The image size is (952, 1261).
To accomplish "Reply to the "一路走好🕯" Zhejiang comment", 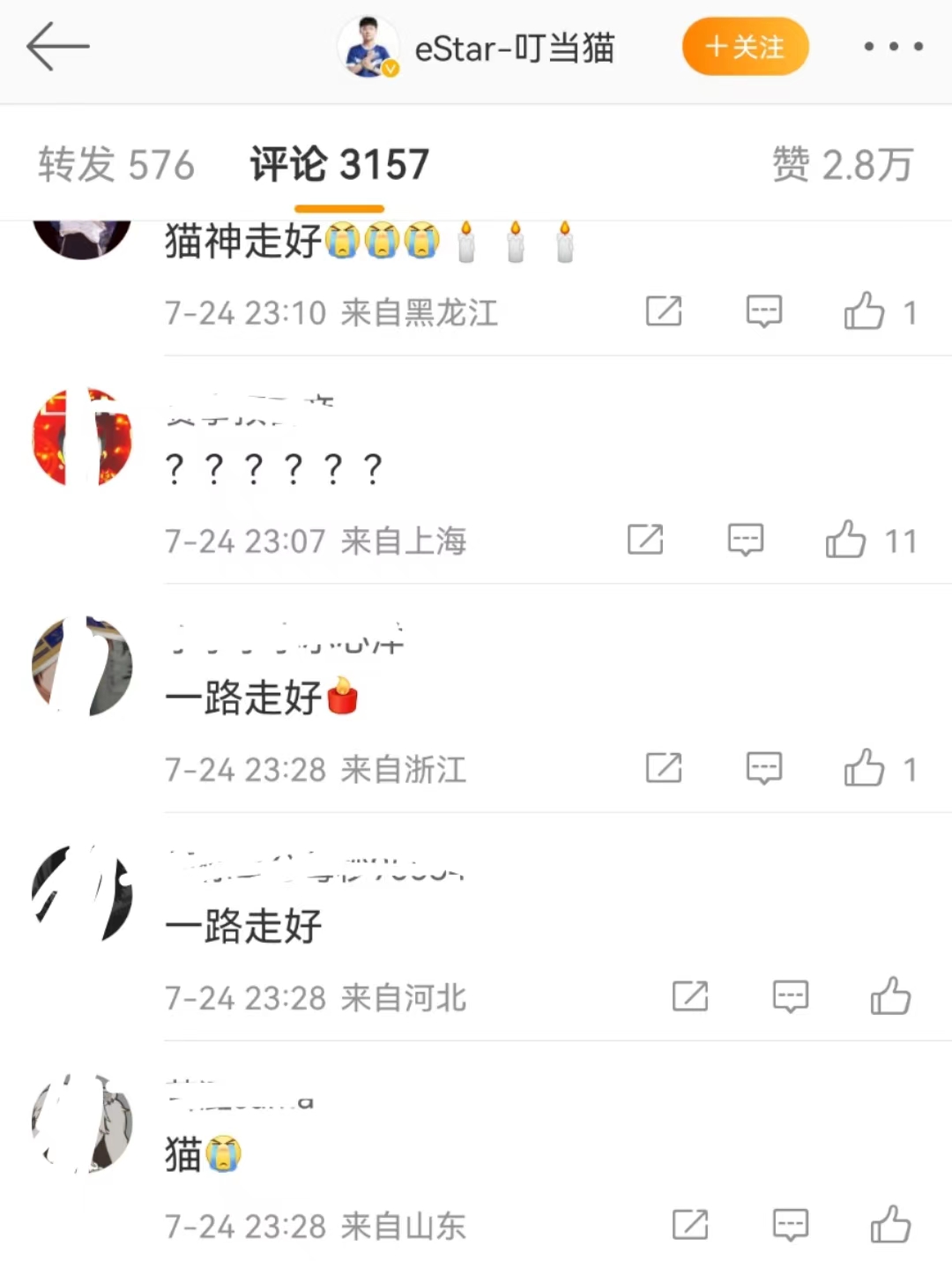I will tap(763, 768).
